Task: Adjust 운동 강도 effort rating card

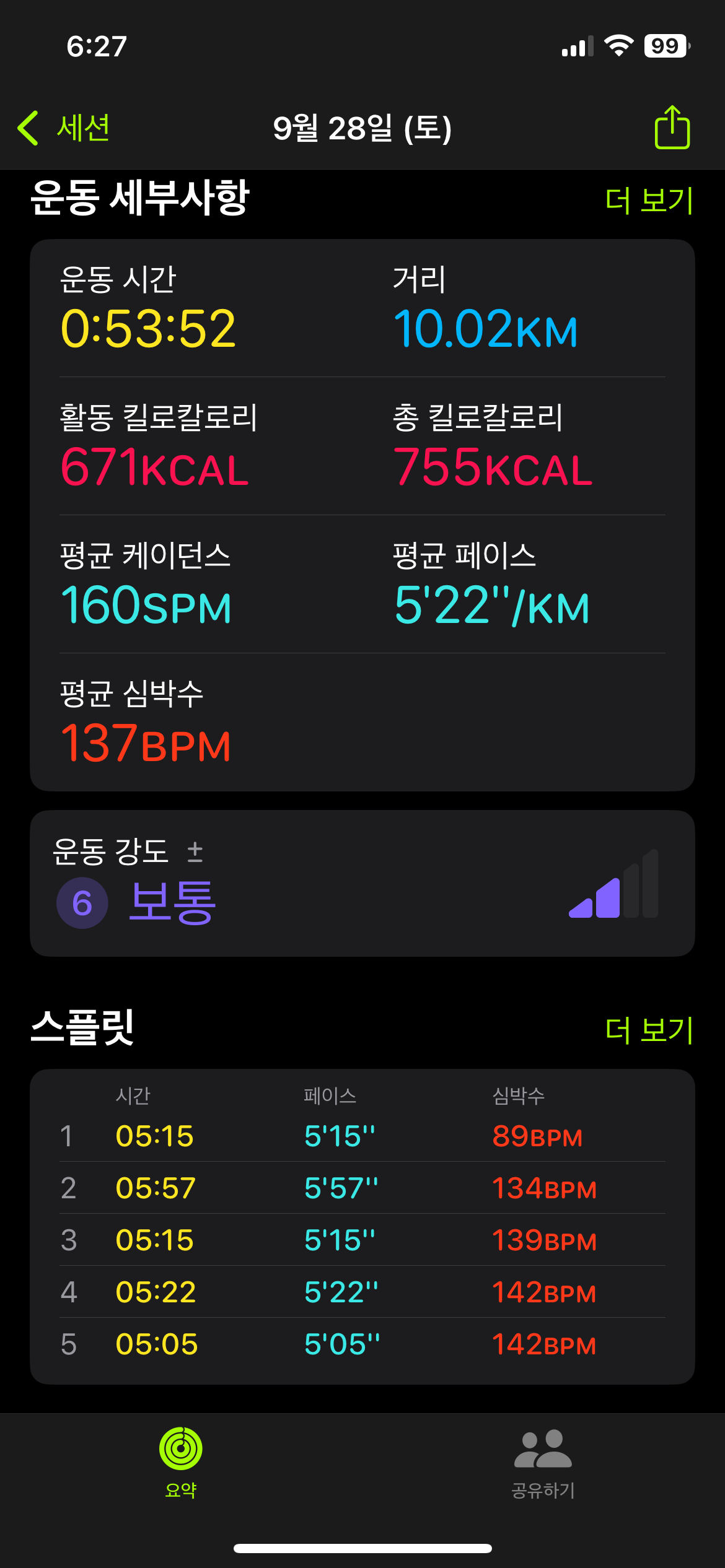Action: coord(362,884)
